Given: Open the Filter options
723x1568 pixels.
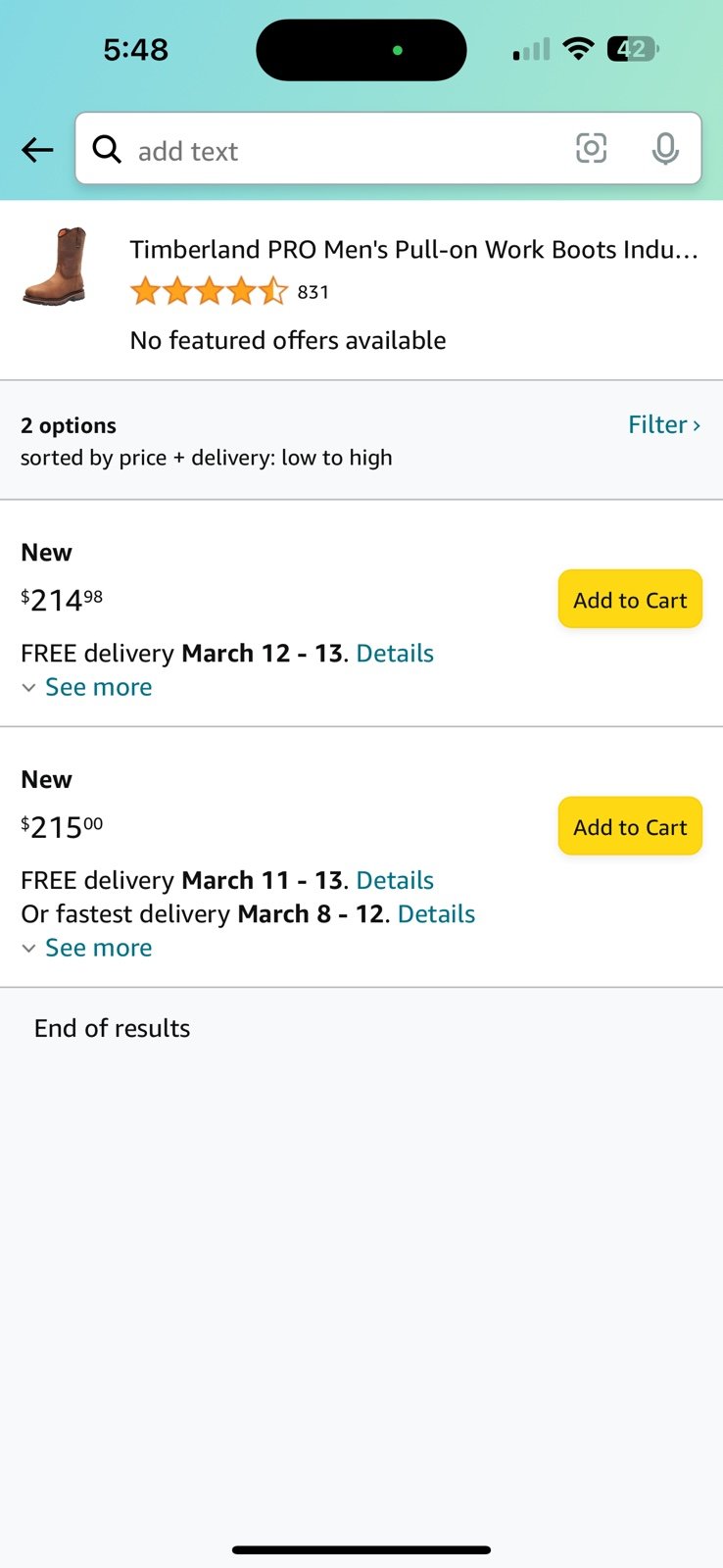Looking at the screenshot, I should click(664, 424).
